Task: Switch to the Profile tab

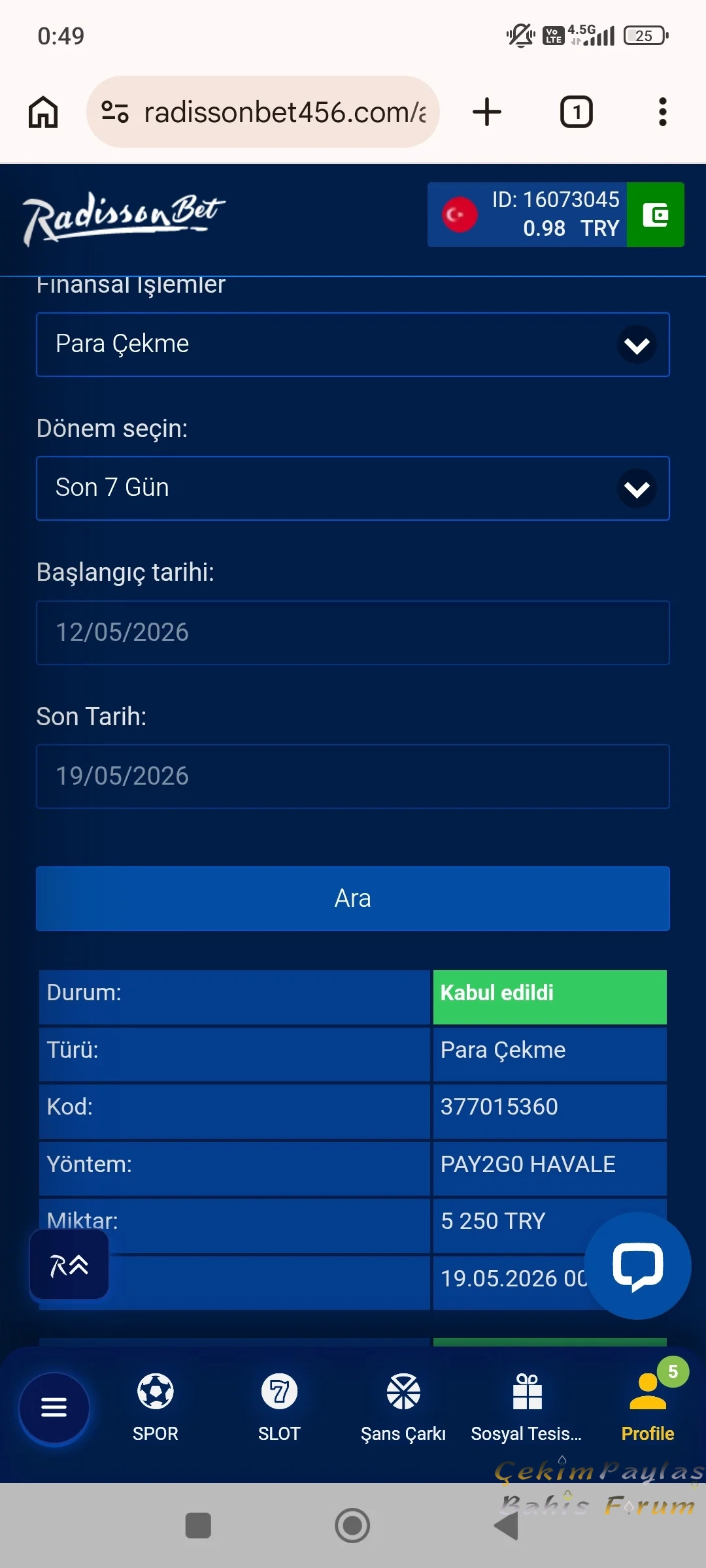Action: pyautogui.click(x=648, y=1407)
